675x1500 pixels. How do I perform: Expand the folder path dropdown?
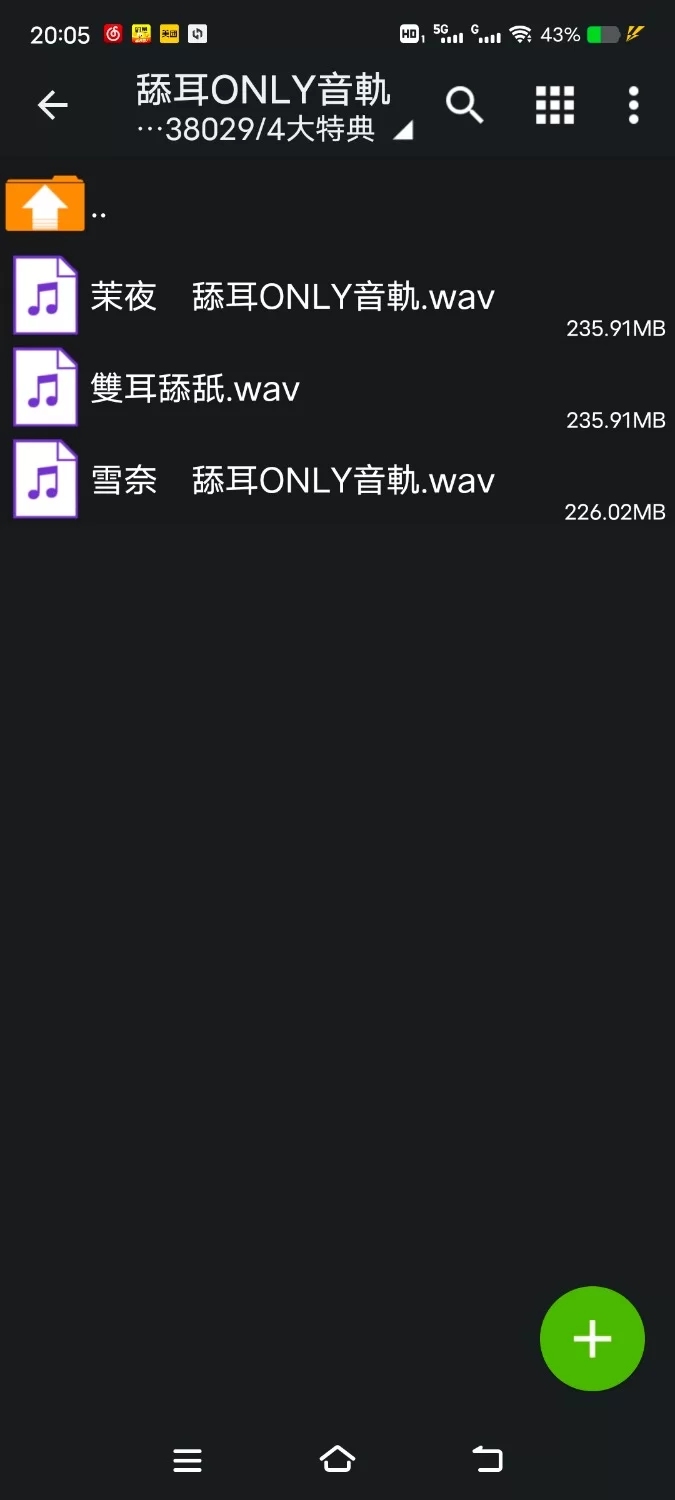tap(403, 131)
